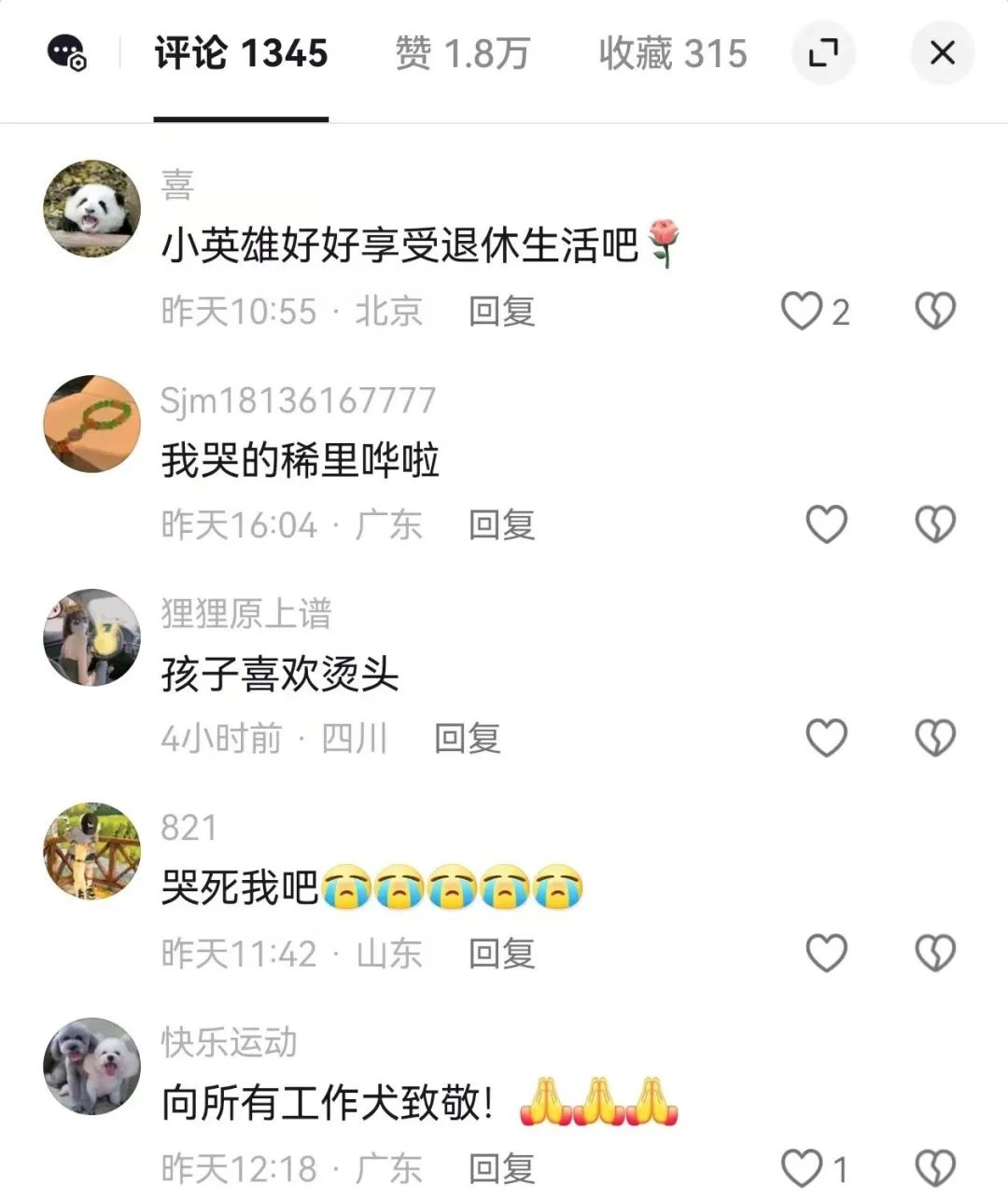Like Sjm18136167777's comment
Image resolution: width=1008 pixels, height=1200 pixels.
826,525
